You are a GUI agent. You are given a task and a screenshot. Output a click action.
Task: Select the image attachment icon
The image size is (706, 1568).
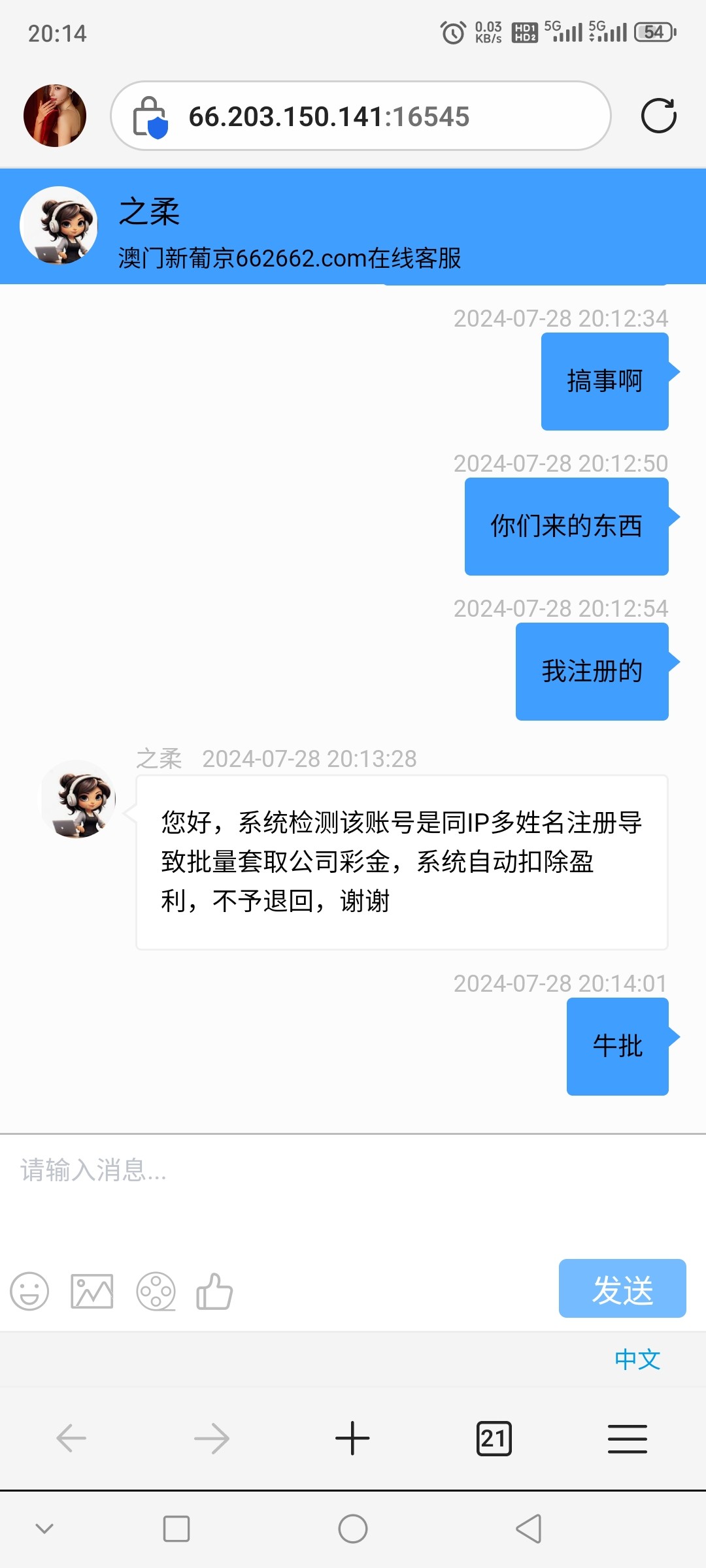click(x=92, y=1290)
